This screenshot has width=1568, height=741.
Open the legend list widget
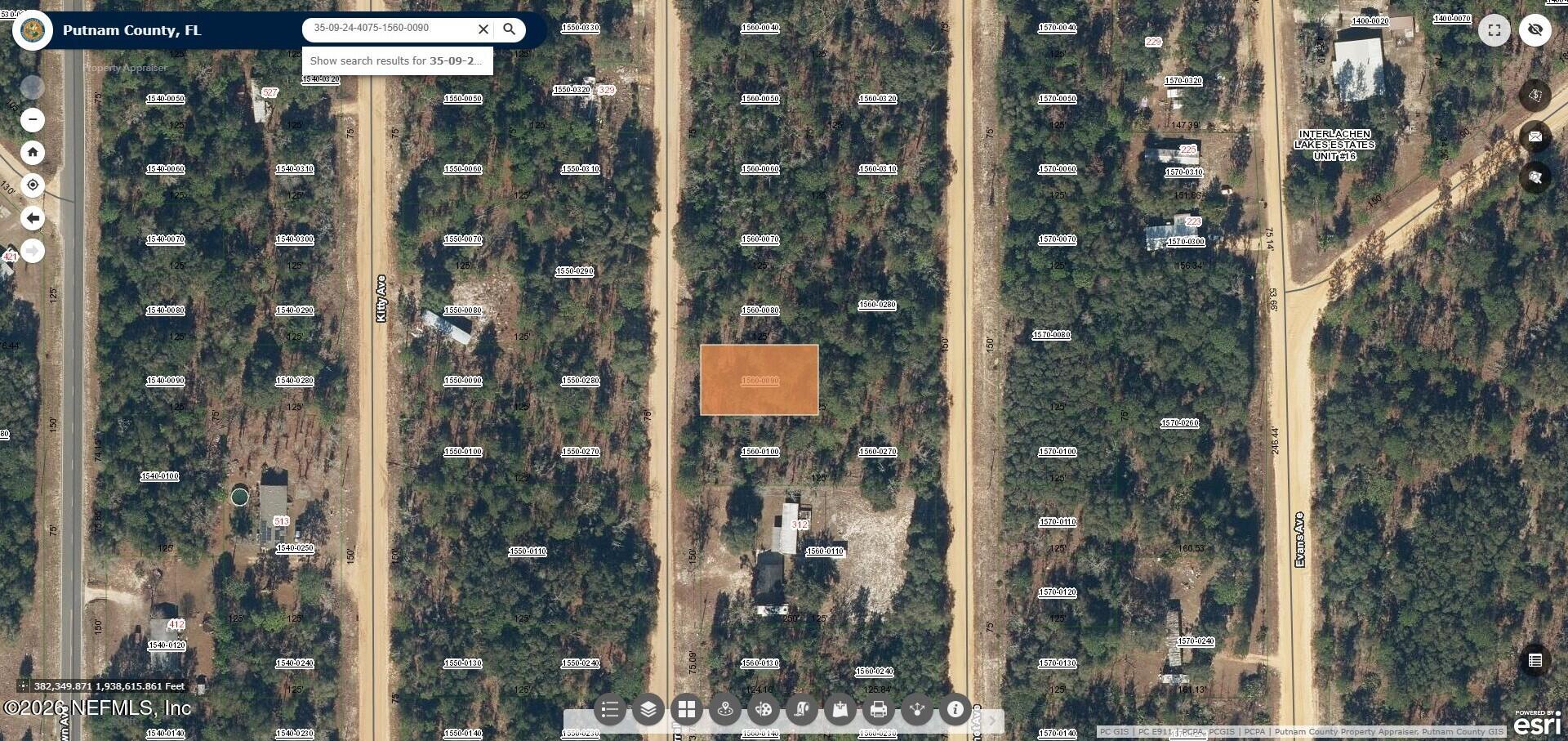point(610,709)
